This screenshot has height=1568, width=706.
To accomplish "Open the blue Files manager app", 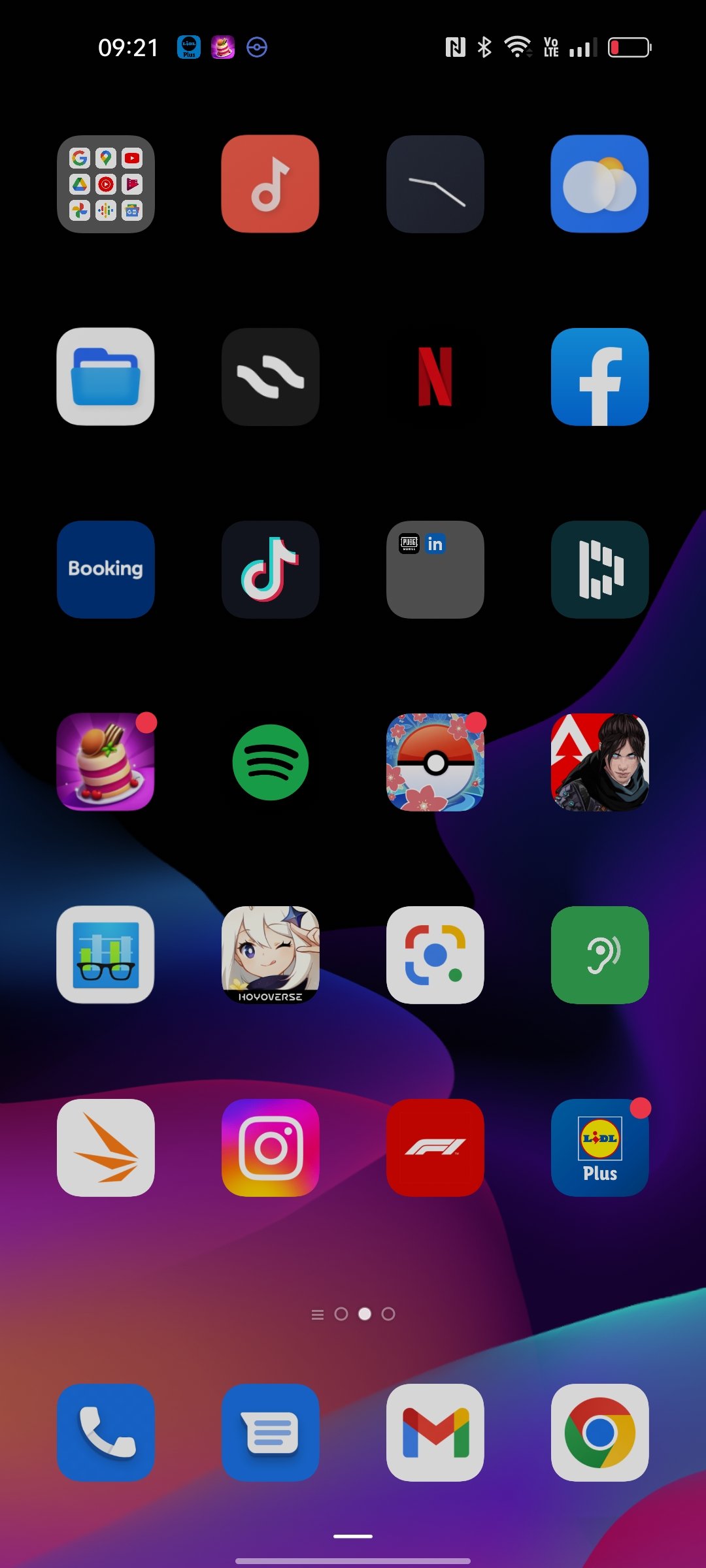I will 106,377.
